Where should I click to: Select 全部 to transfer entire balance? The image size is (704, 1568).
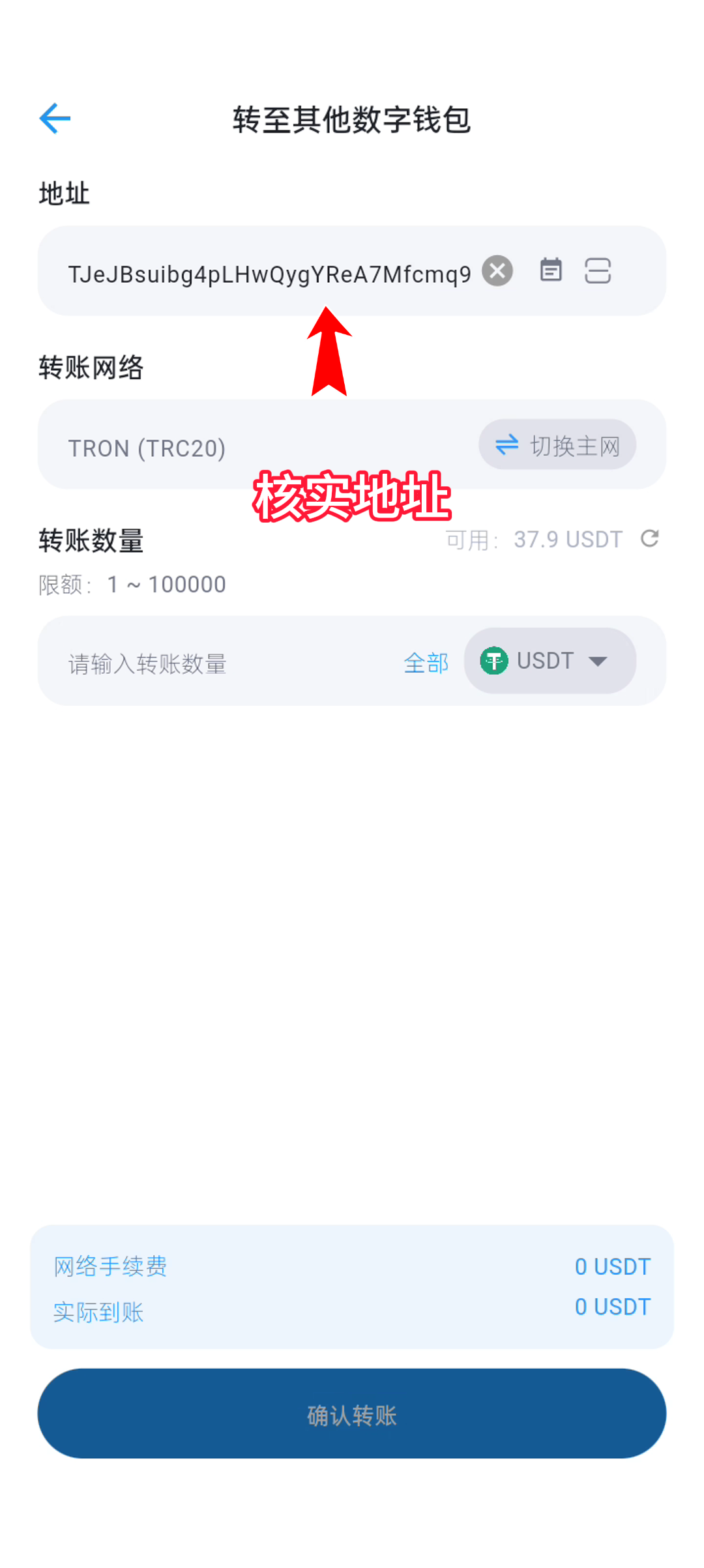(x=426, y=663)
